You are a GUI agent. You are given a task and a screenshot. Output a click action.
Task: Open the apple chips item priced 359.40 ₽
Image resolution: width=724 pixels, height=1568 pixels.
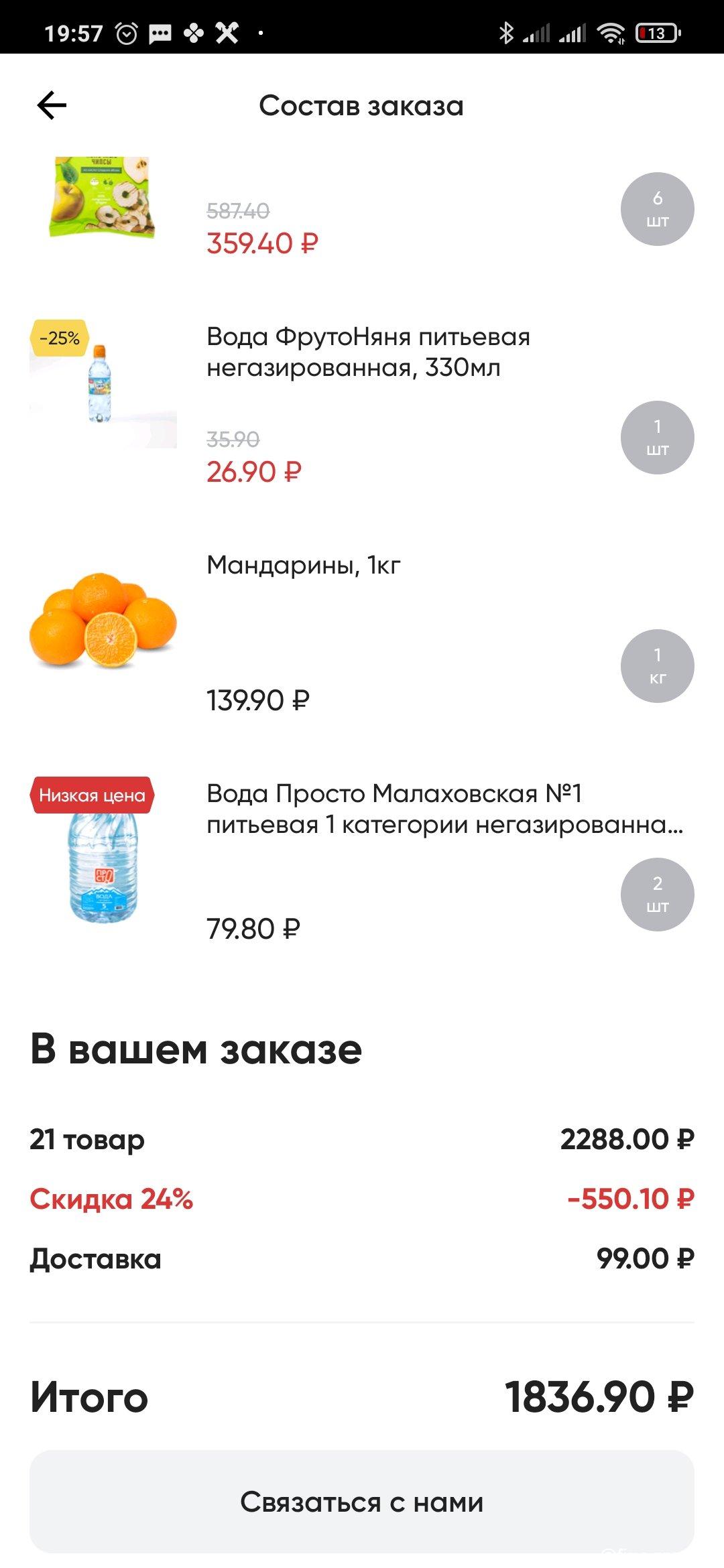362,209
